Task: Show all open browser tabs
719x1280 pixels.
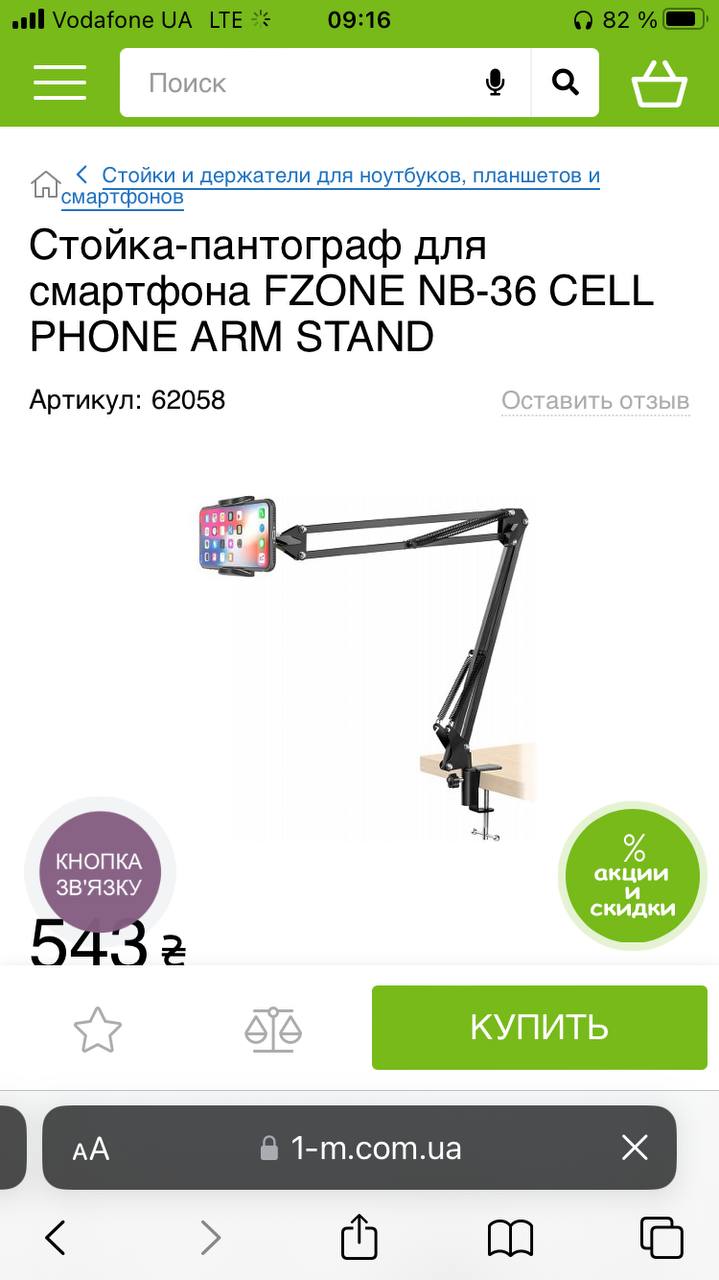Action: [x=661, y=1237]
